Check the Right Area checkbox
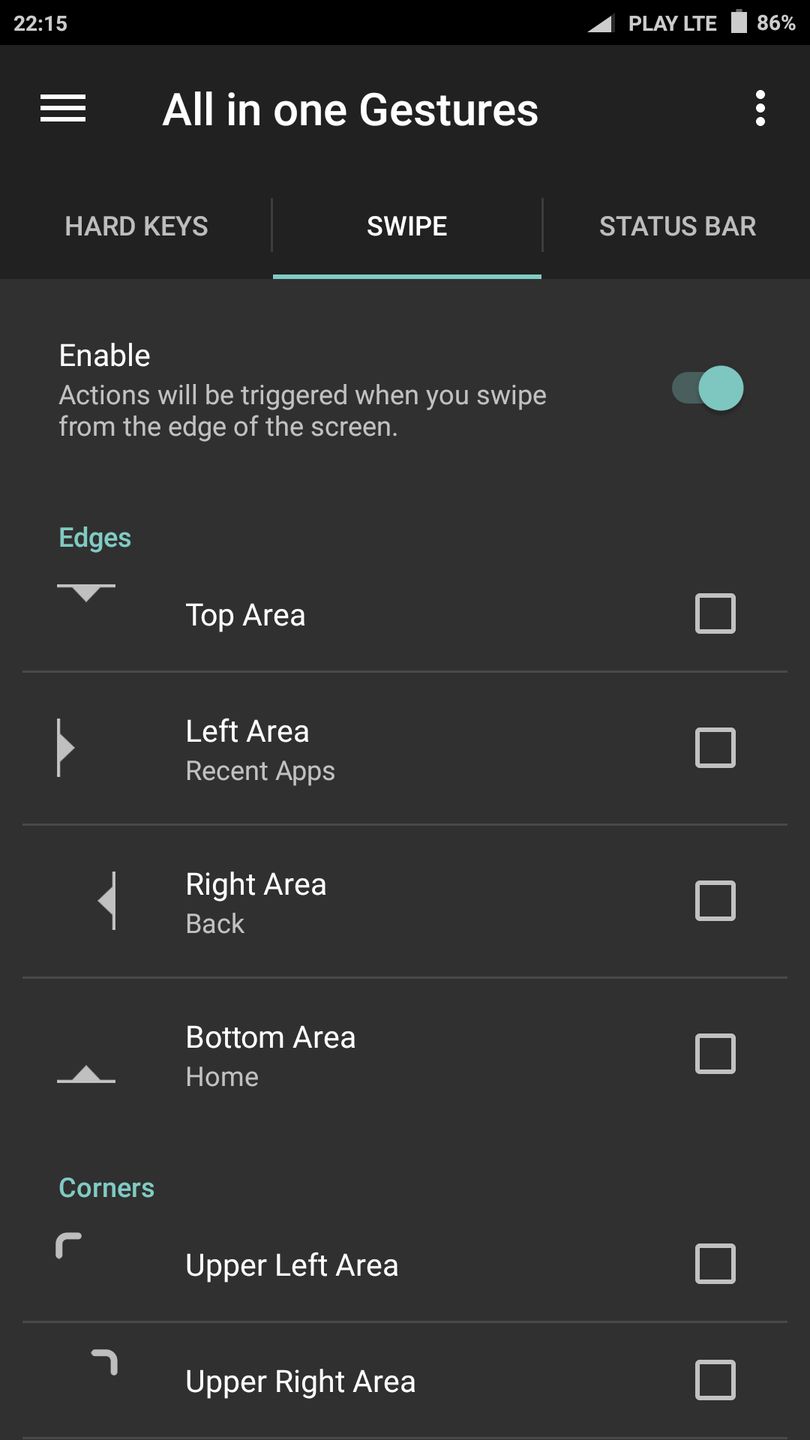Viewport: 810px width, 1440px height. point(715,901)
